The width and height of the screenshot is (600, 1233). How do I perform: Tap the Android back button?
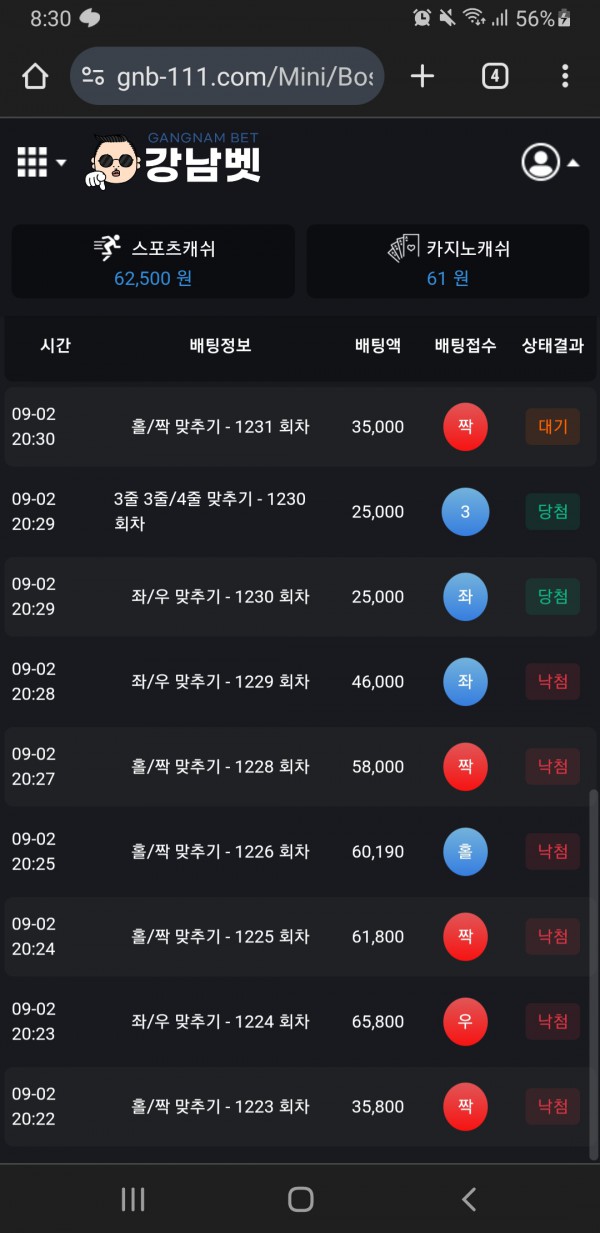coord(468,1199)
